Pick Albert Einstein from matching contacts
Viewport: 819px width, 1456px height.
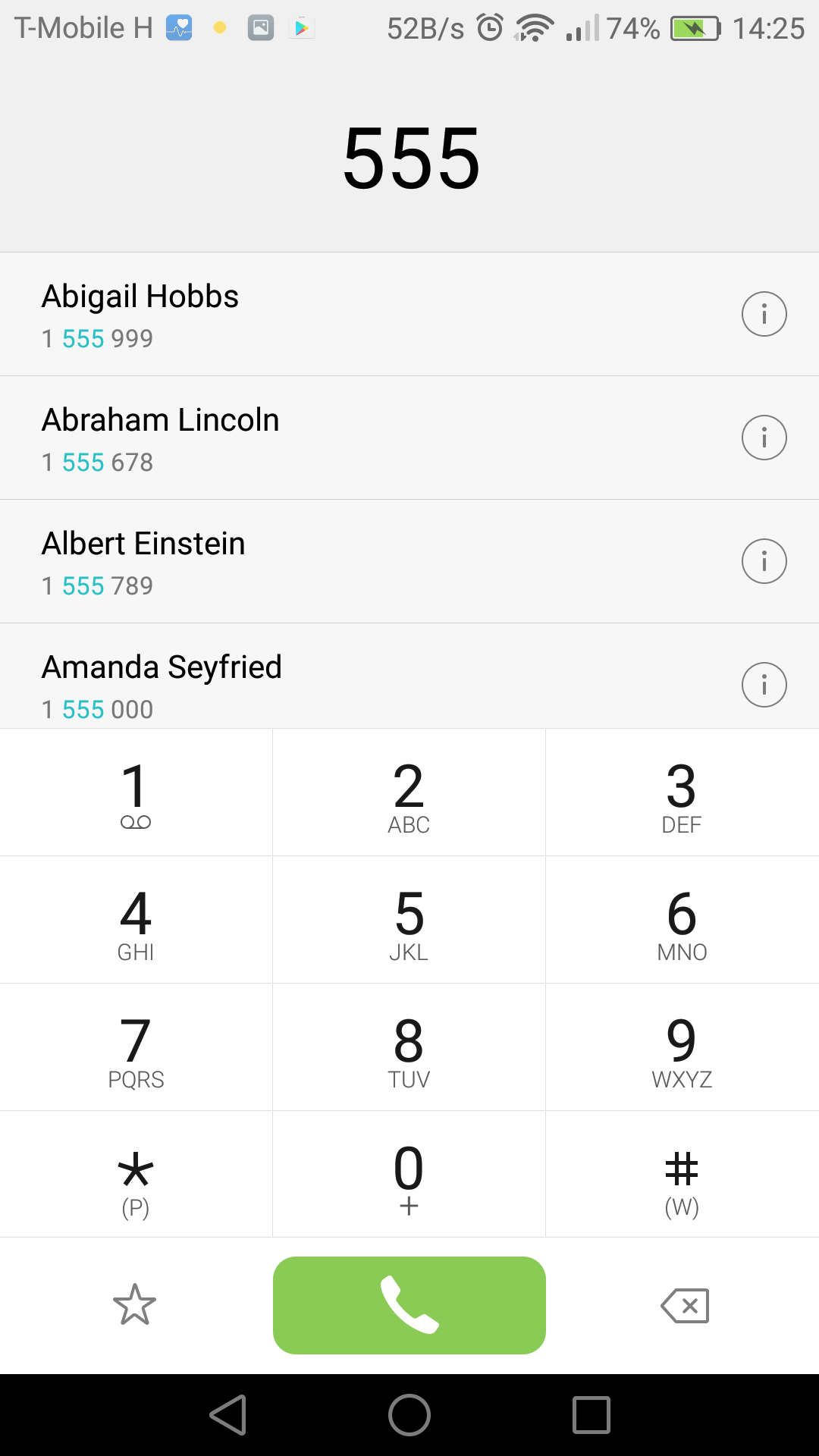coord(409,561)
